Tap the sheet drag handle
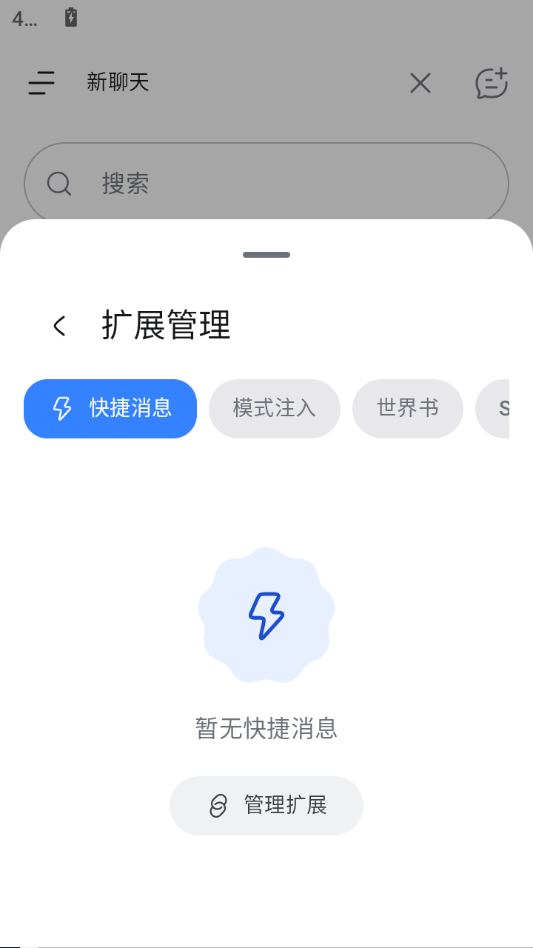 (x=266, y=255)
